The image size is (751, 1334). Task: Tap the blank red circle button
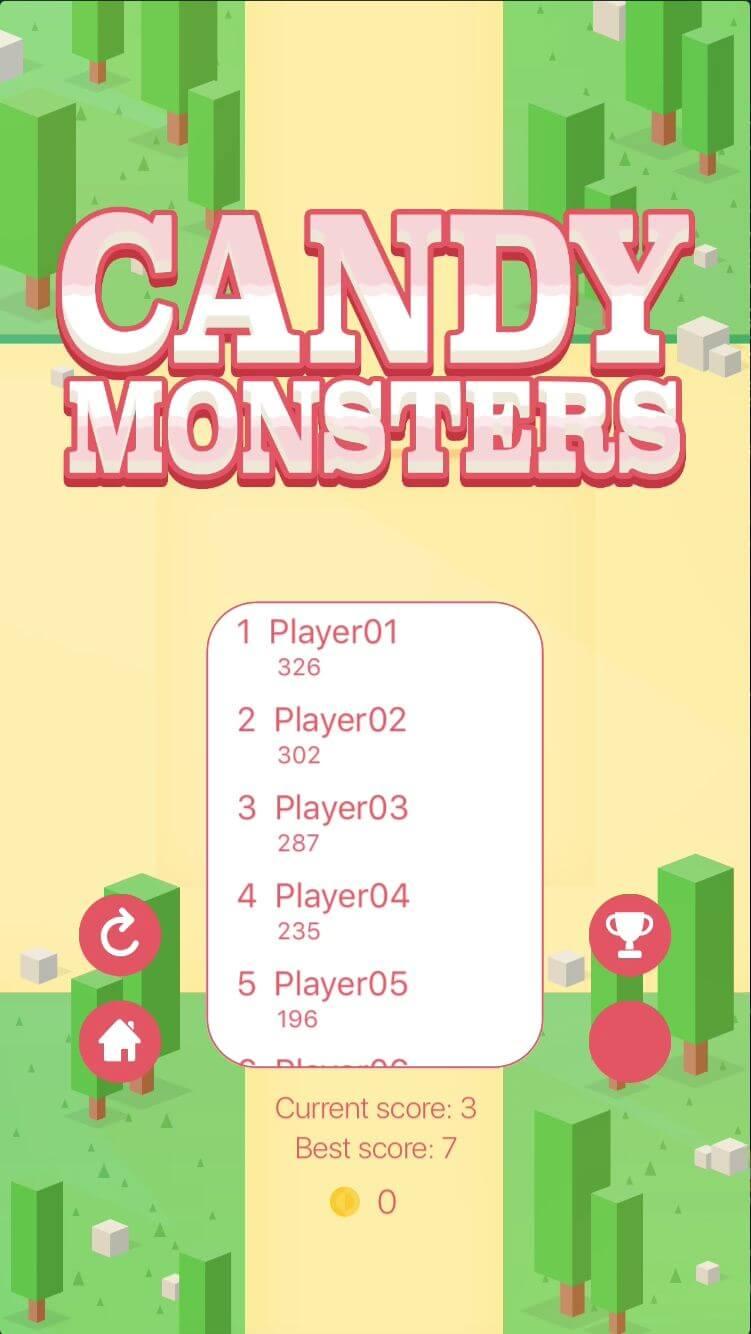pos(629,1041)
